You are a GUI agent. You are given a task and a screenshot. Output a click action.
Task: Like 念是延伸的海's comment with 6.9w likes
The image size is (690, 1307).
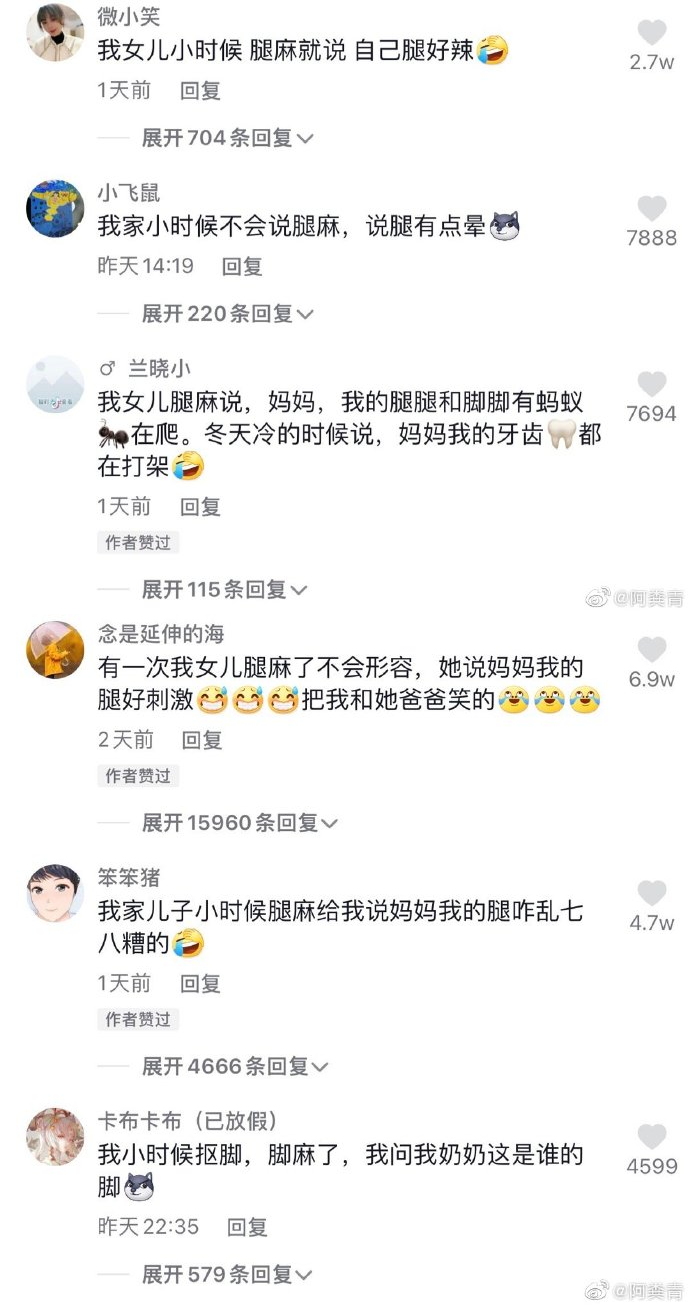pyautogui.click(x=652, y=650)
